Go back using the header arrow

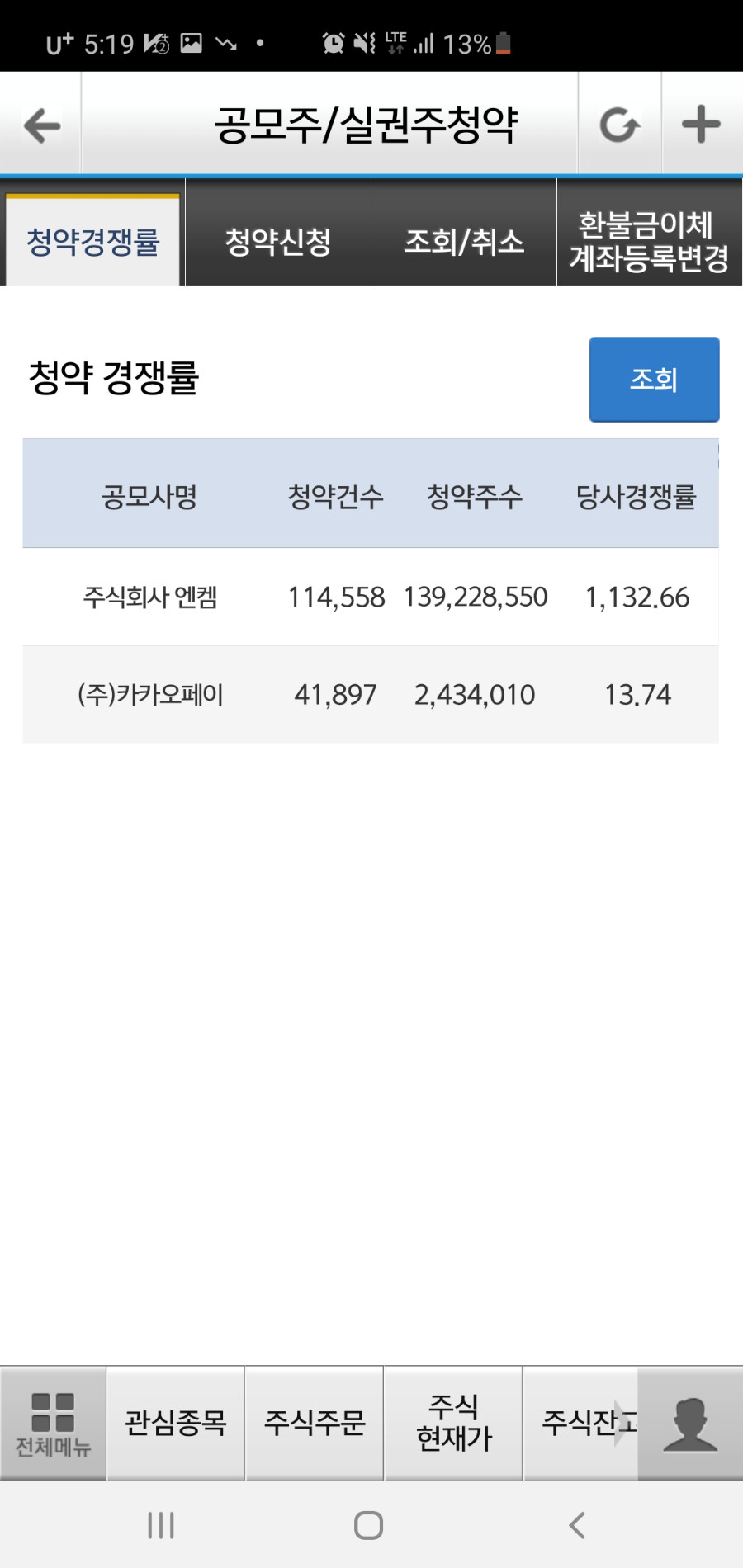(x=41, y=125)
